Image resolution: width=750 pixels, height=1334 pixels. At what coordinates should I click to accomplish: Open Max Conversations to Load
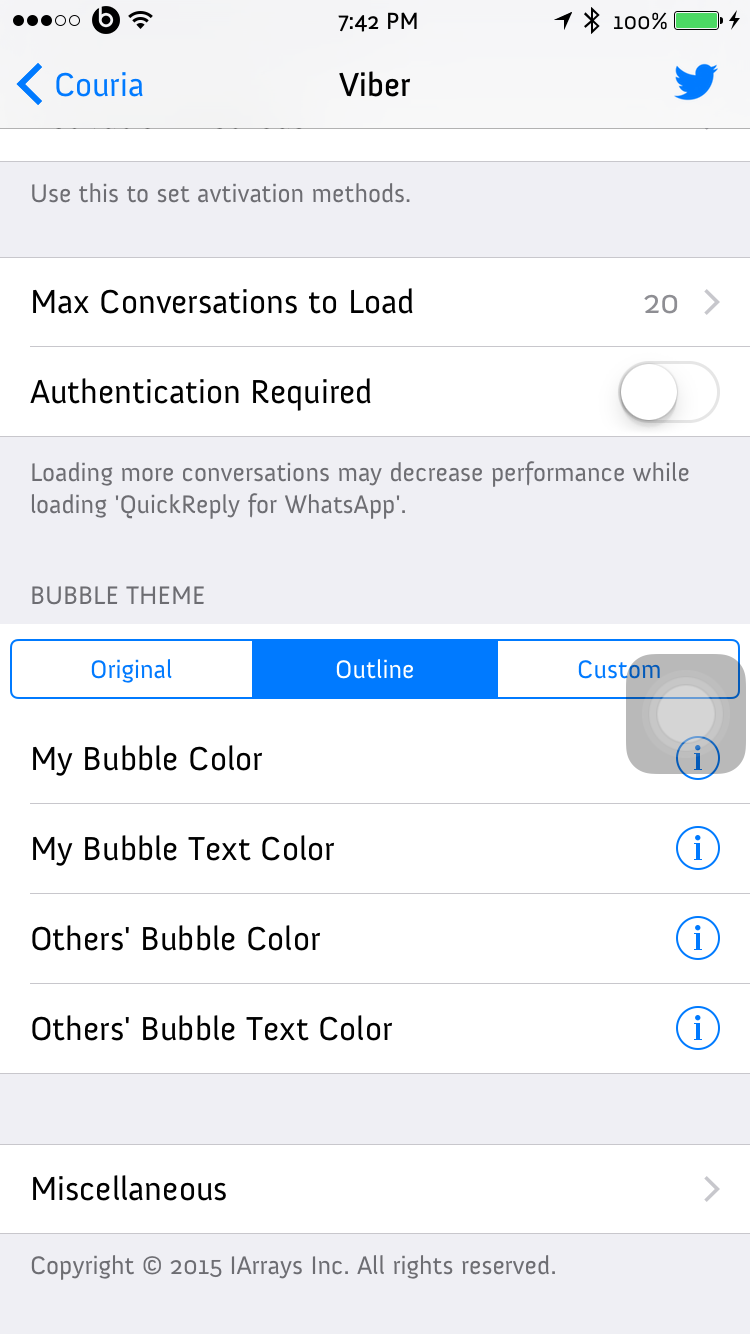pyautogui.click(x=375, y=302)
